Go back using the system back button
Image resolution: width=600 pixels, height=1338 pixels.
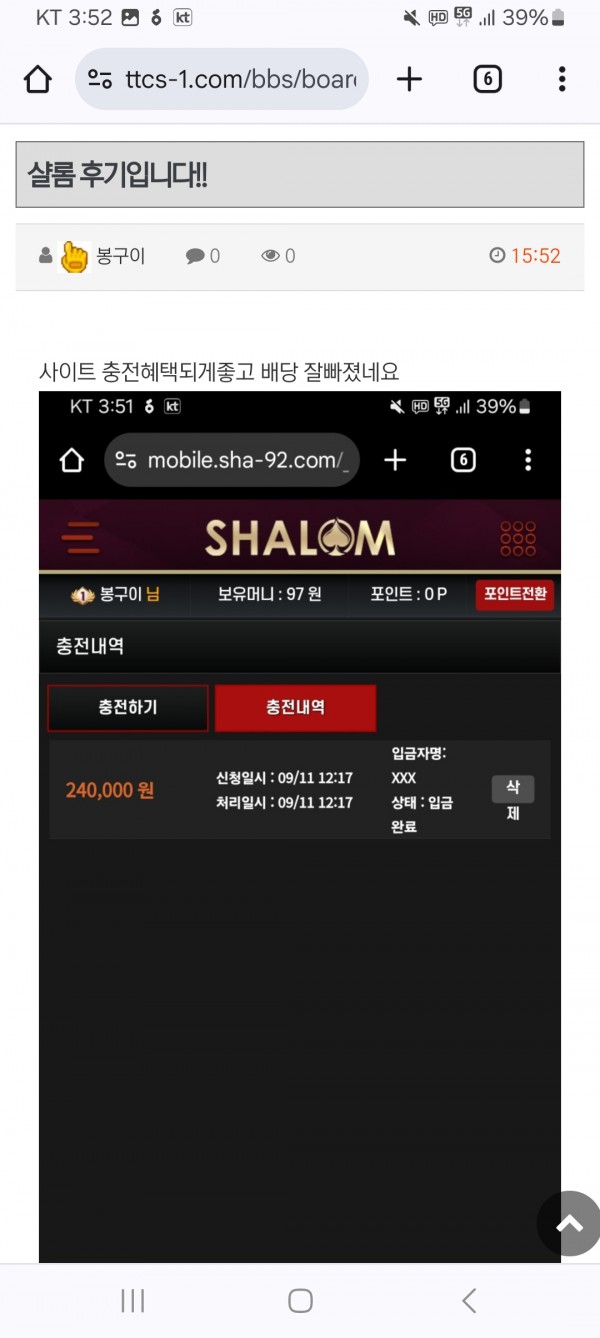(x=469, y=1300)
